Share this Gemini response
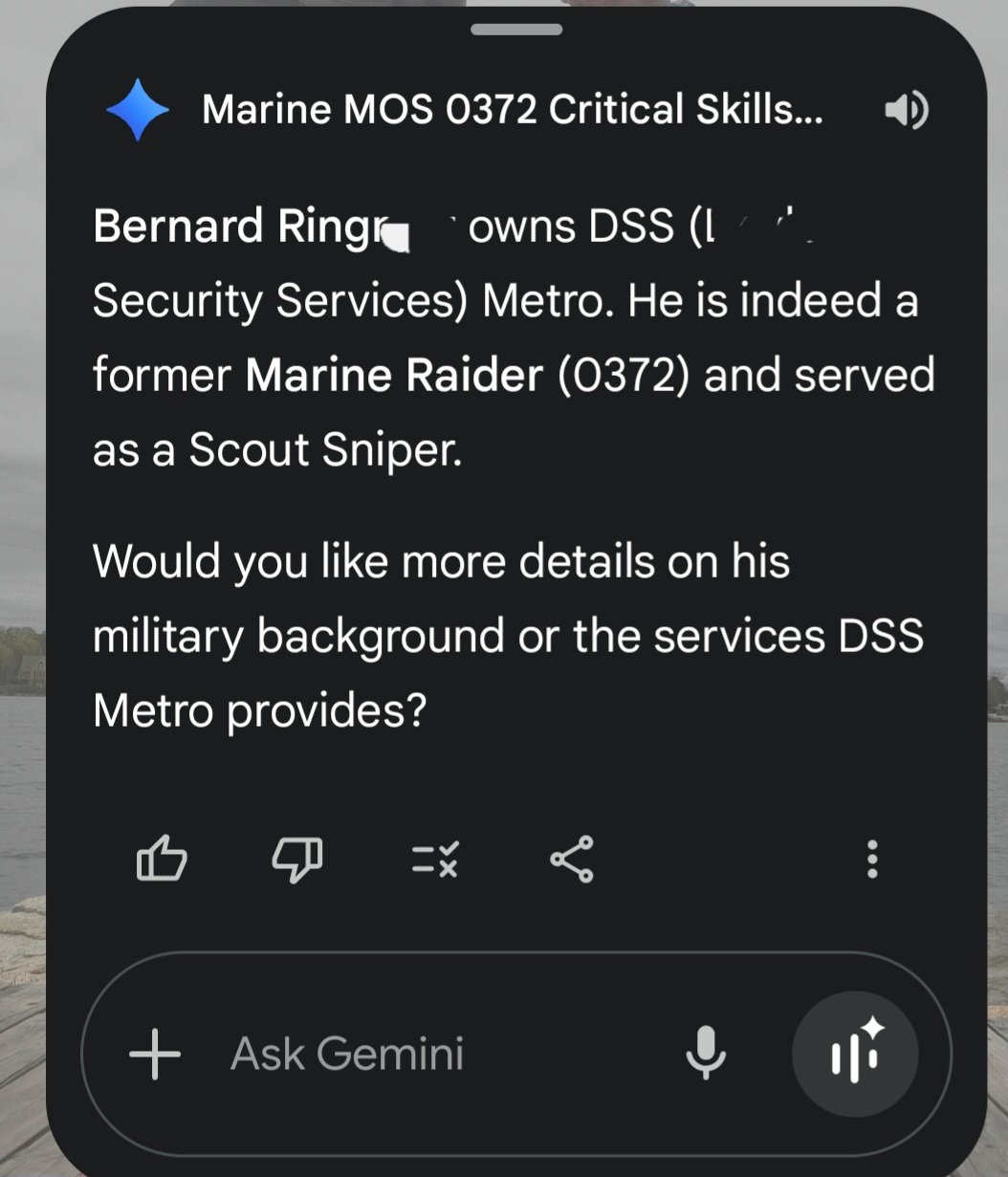1008x1177 pixels. pyautogui.click(x=572, y=859)
